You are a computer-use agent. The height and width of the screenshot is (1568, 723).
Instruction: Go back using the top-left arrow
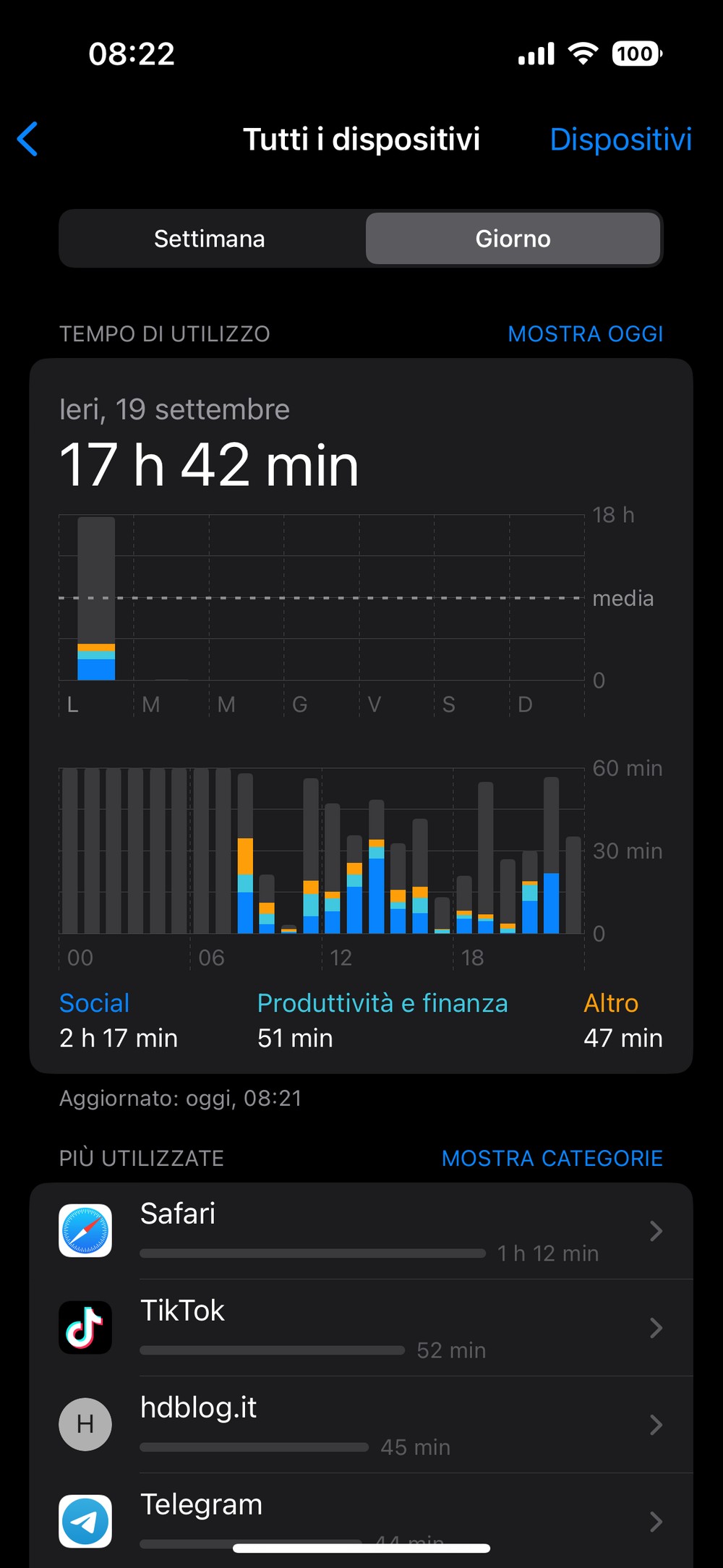(x=27, y=139)
